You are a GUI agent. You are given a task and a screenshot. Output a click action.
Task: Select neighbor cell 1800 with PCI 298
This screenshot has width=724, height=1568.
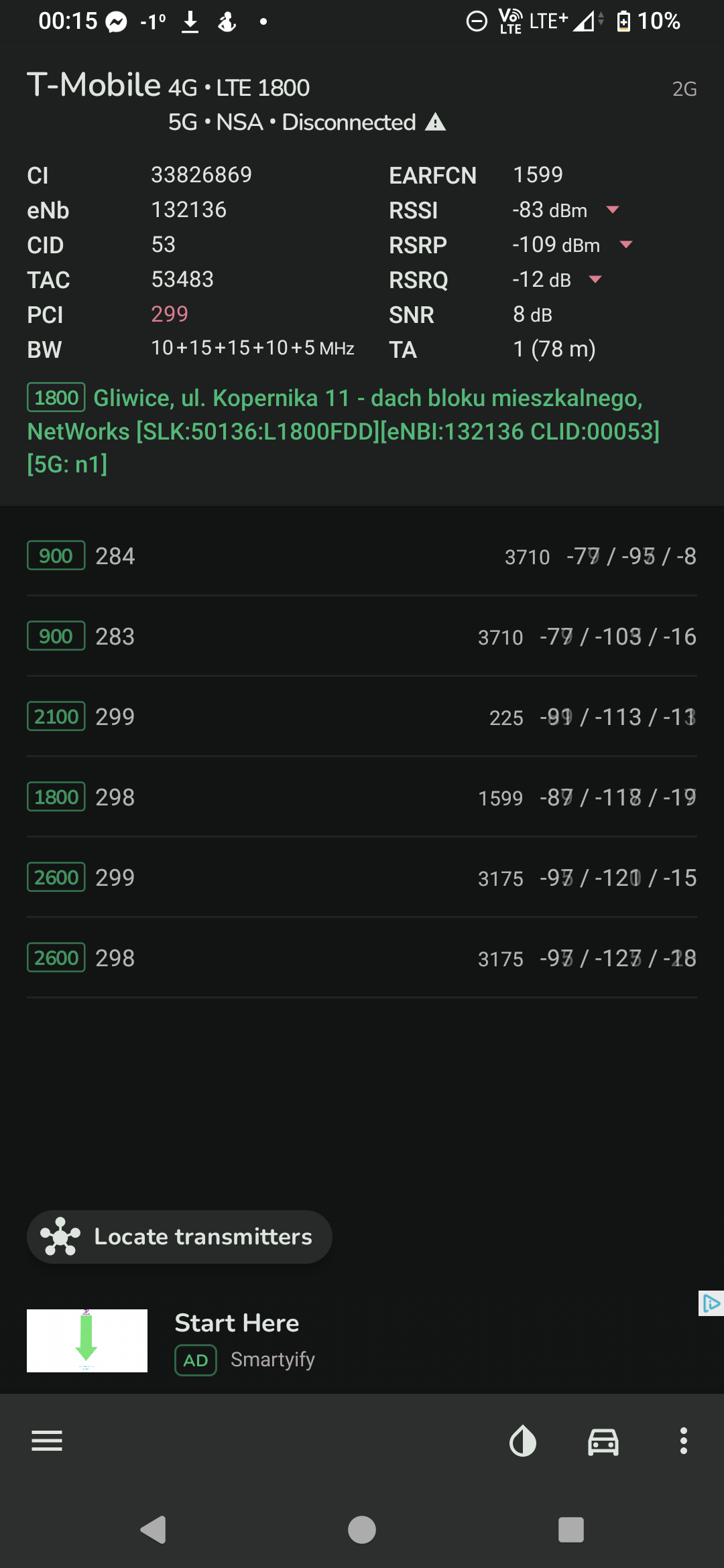[x=362, y=797]
